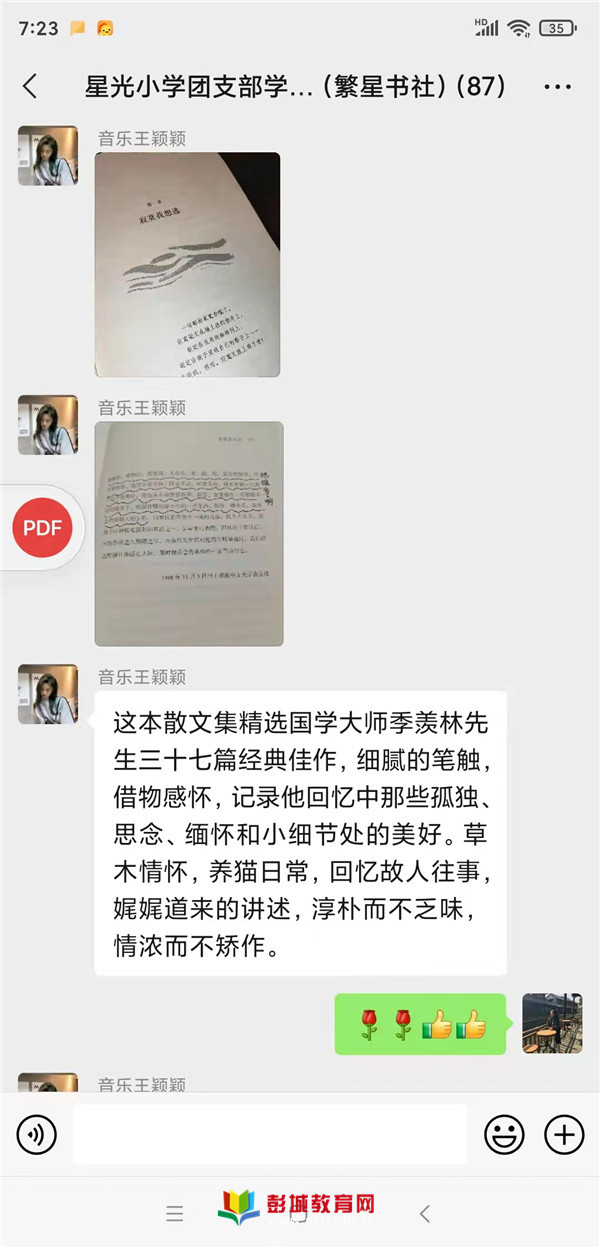This screenshot has height=1248, width=600.
Task: Open the emoji picker
Action: pos(504,1134)
